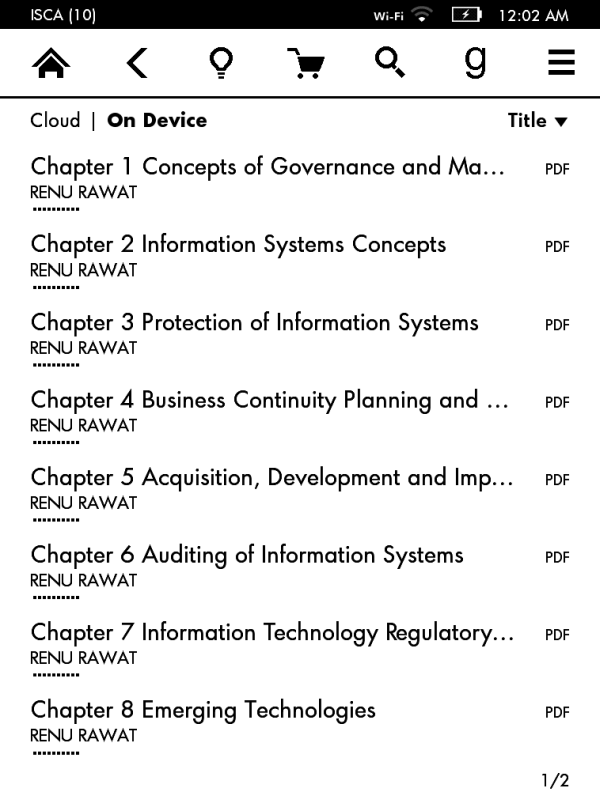Open the search magnifier
600x811 pixels.
[x=390, y=62]
